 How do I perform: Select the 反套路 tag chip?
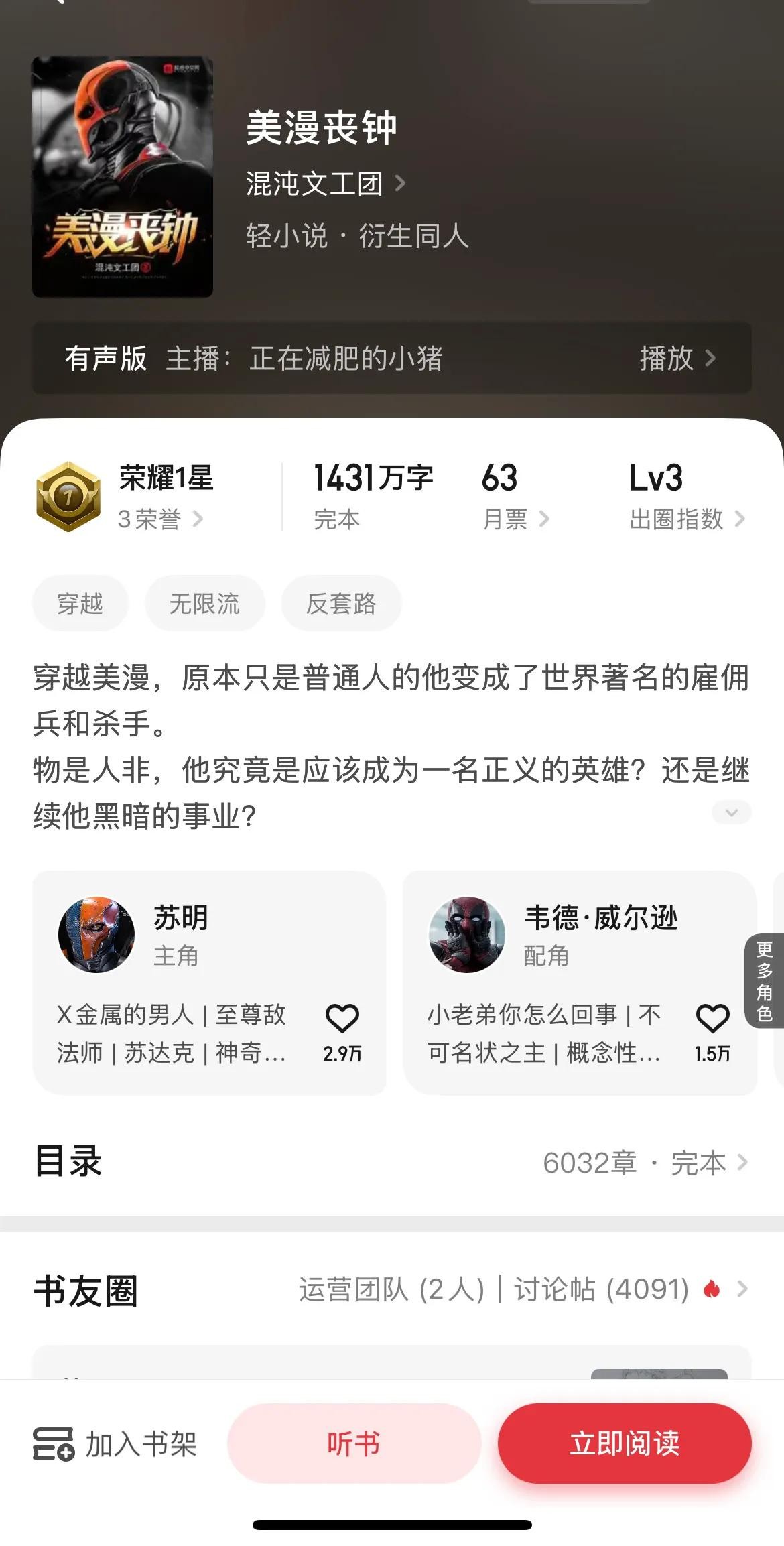[341, 603]
